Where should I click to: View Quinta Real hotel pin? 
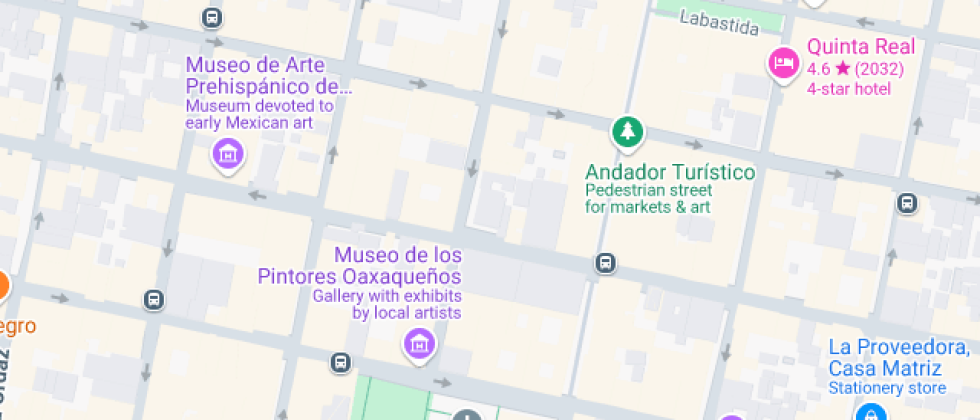(x=783, y=64)
